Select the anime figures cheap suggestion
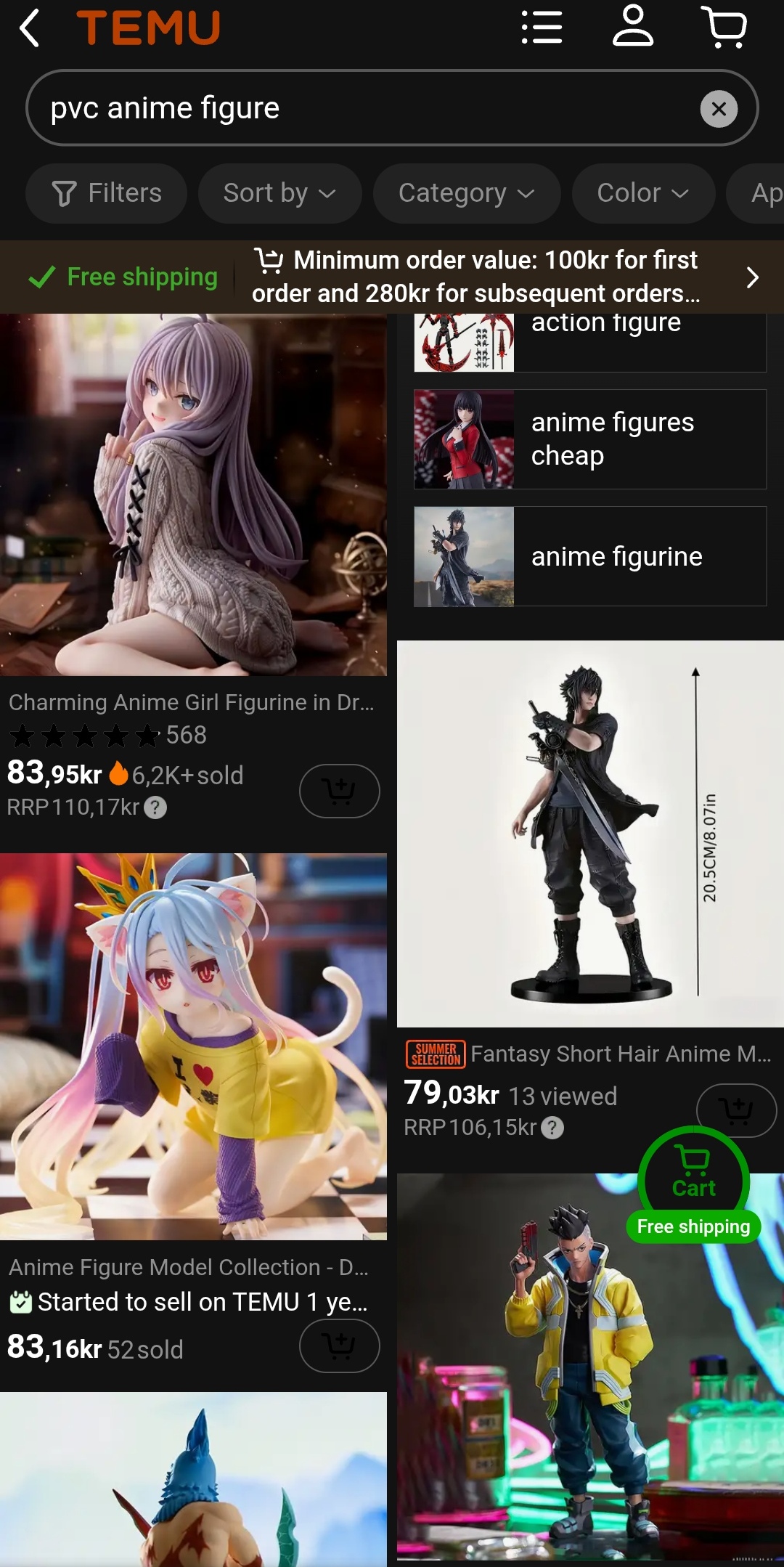 coord(589,439)
